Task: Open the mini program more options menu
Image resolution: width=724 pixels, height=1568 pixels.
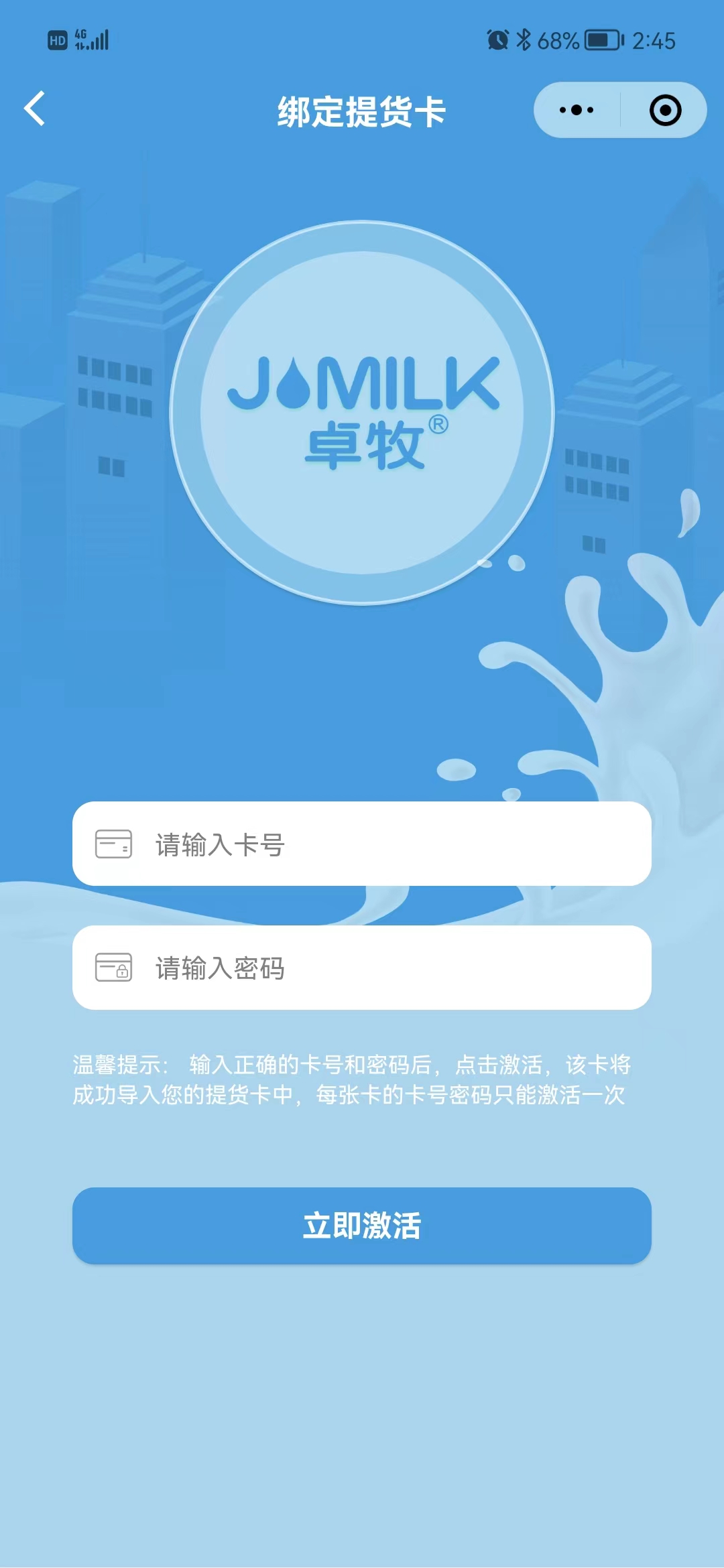Action: (577, 110)
